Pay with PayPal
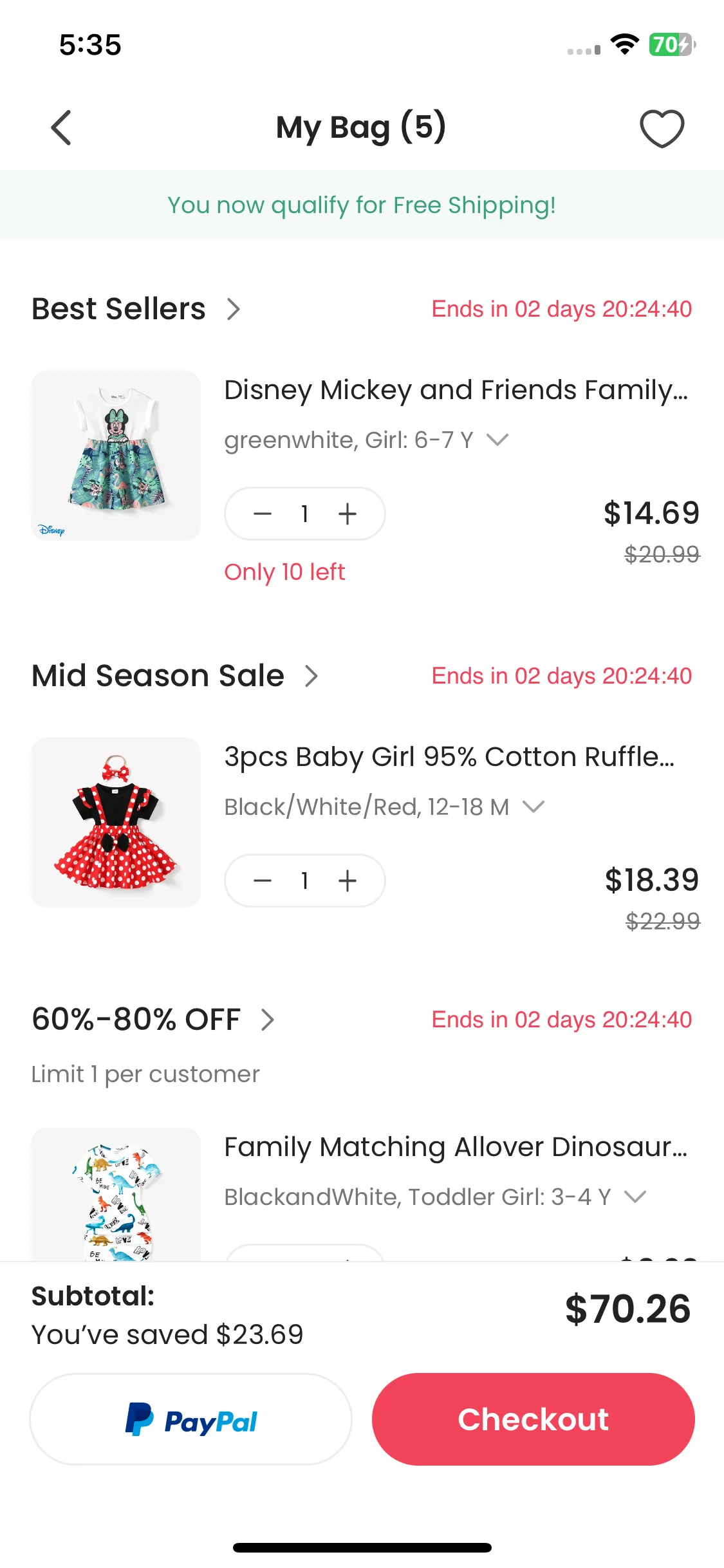The width and height of the screenshot is (724, 1568). (190, 1420)
